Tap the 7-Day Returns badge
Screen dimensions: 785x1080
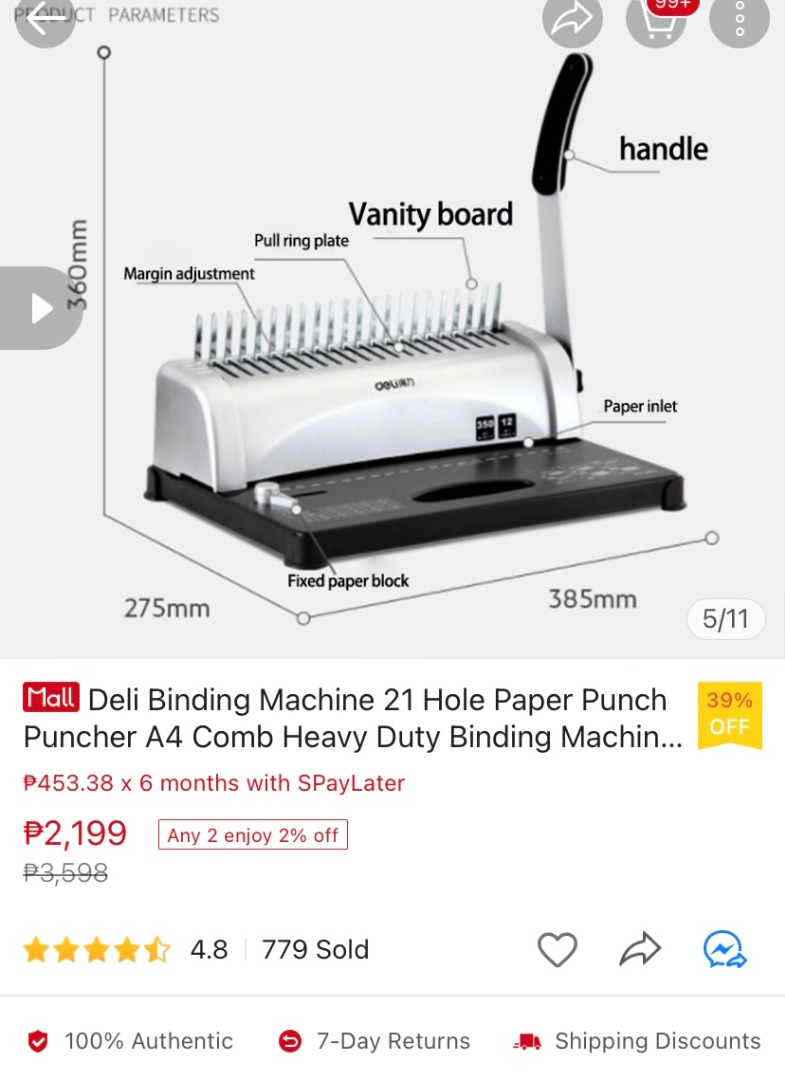(373, 1041)
